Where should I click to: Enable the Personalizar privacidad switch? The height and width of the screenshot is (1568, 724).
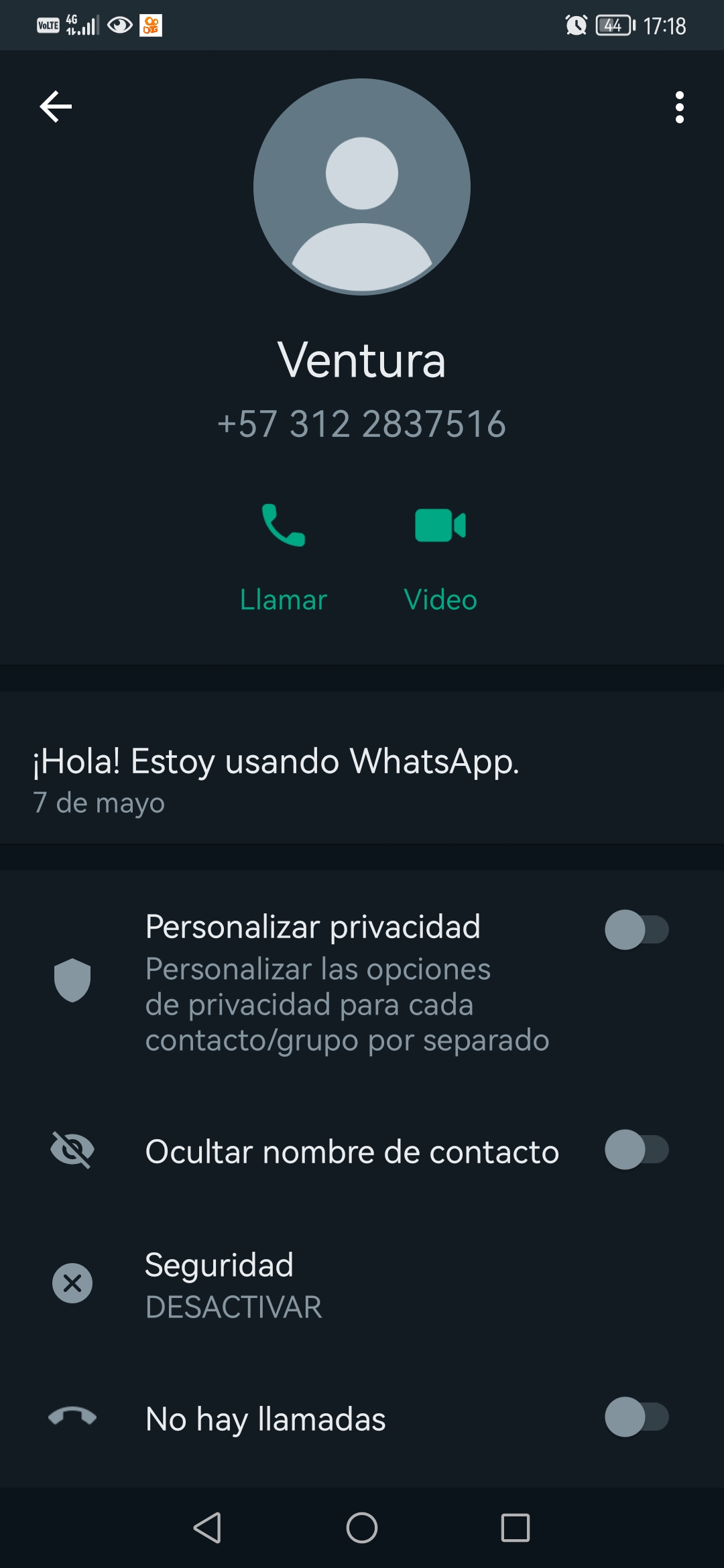tap(637, 929)
